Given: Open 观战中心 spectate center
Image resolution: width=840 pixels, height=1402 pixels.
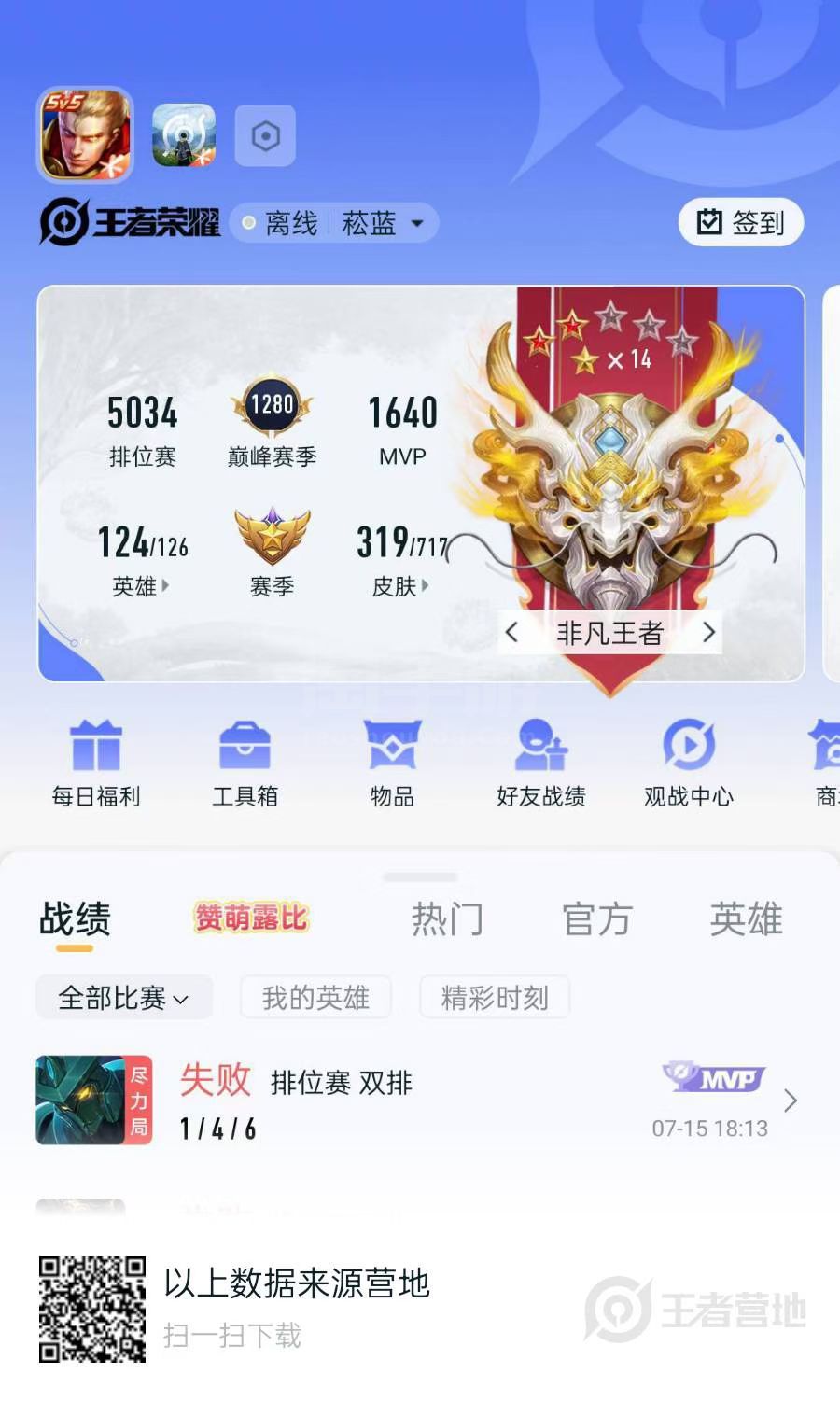Looking at the screenshot, I should [x=689, y=764].
